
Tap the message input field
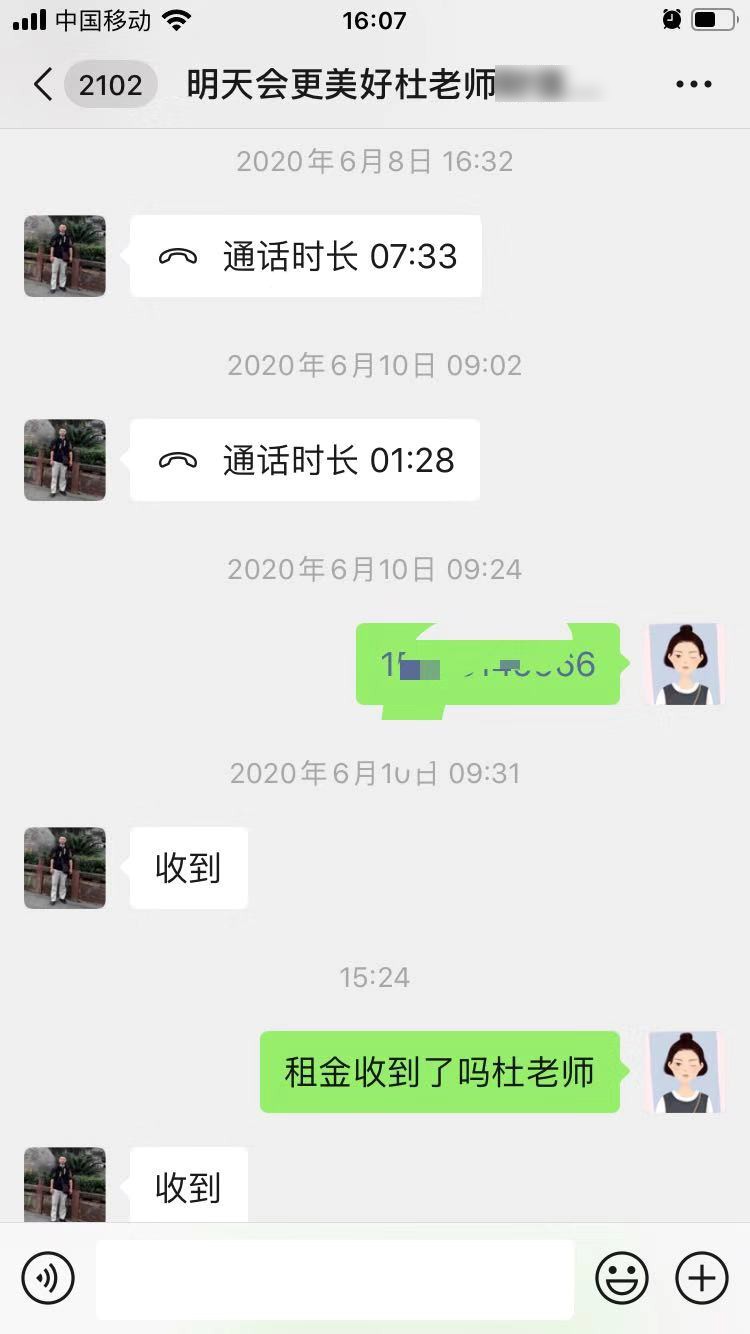click(x=335, y=1277)
